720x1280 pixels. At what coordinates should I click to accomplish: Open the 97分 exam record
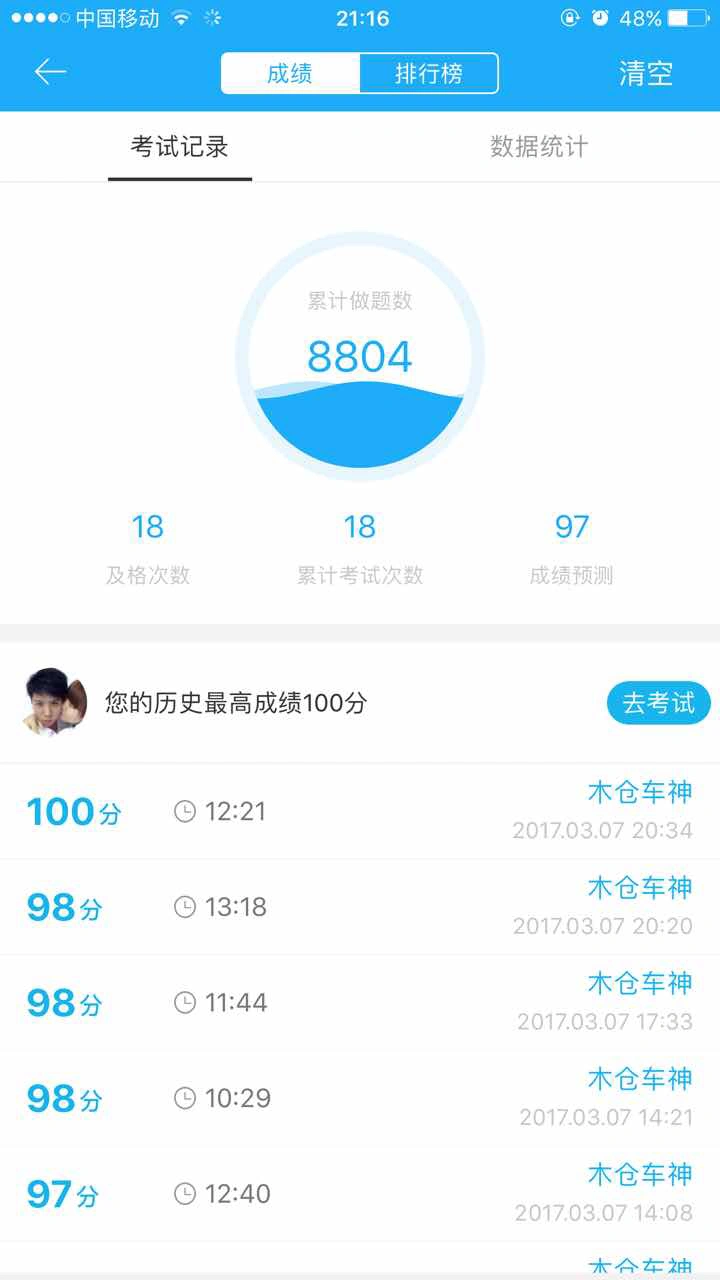tap(360, 1193)
